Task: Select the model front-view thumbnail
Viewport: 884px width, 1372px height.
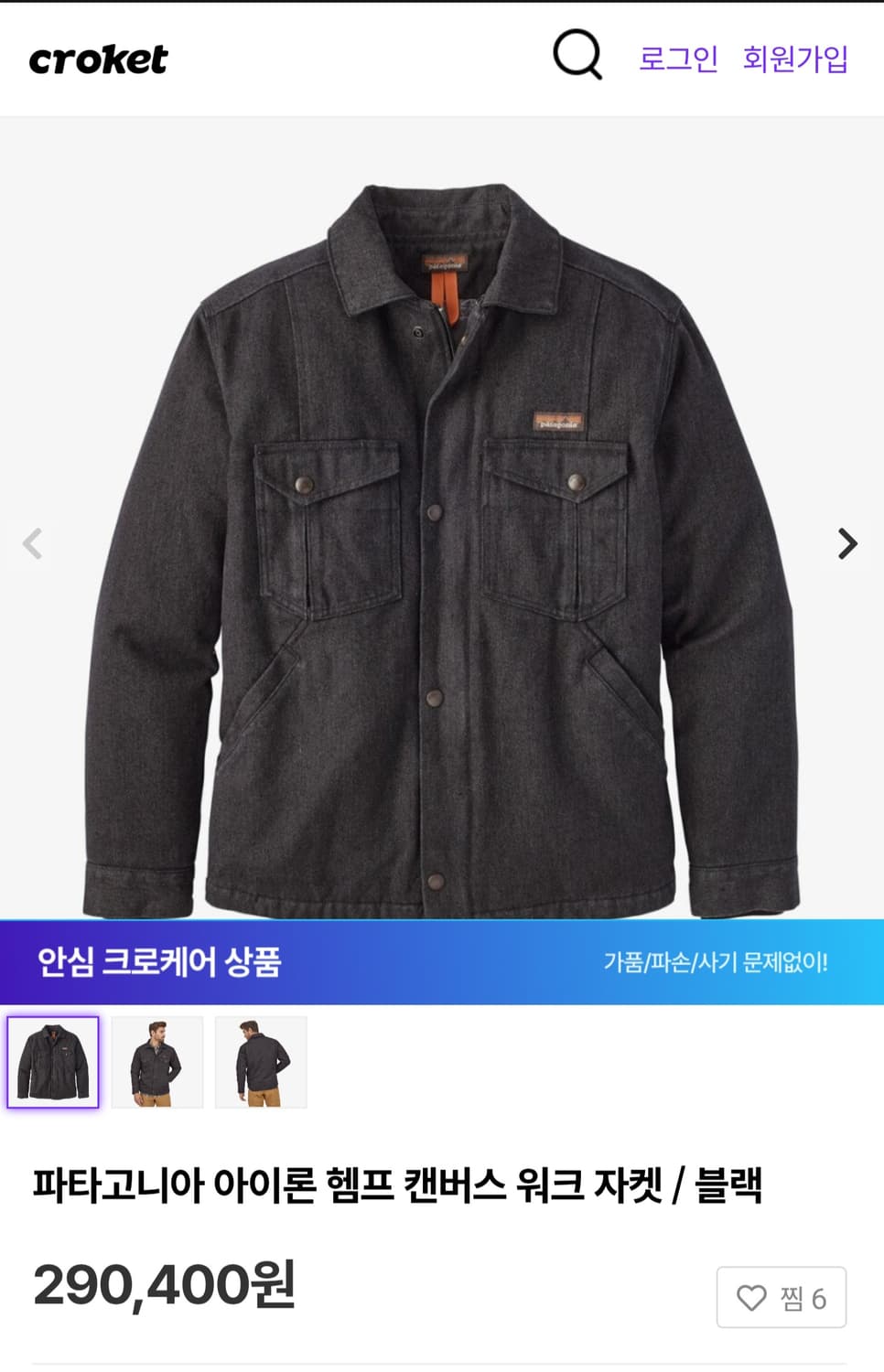Action: click(x=157, y=1062)
